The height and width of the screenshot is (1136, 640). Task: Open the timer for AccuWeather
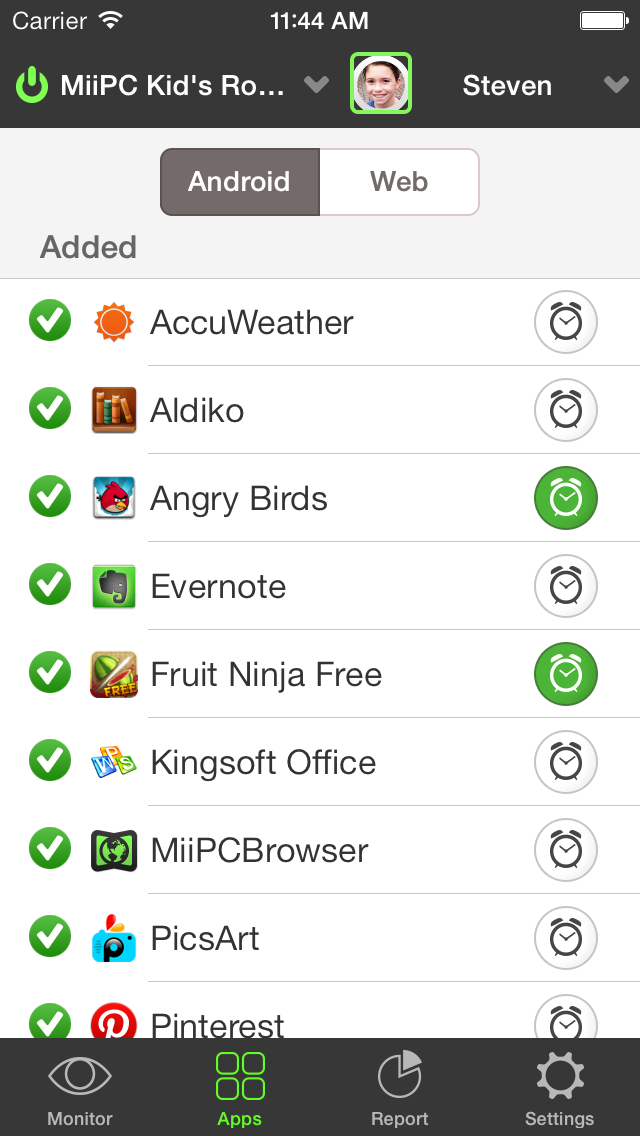565,322
